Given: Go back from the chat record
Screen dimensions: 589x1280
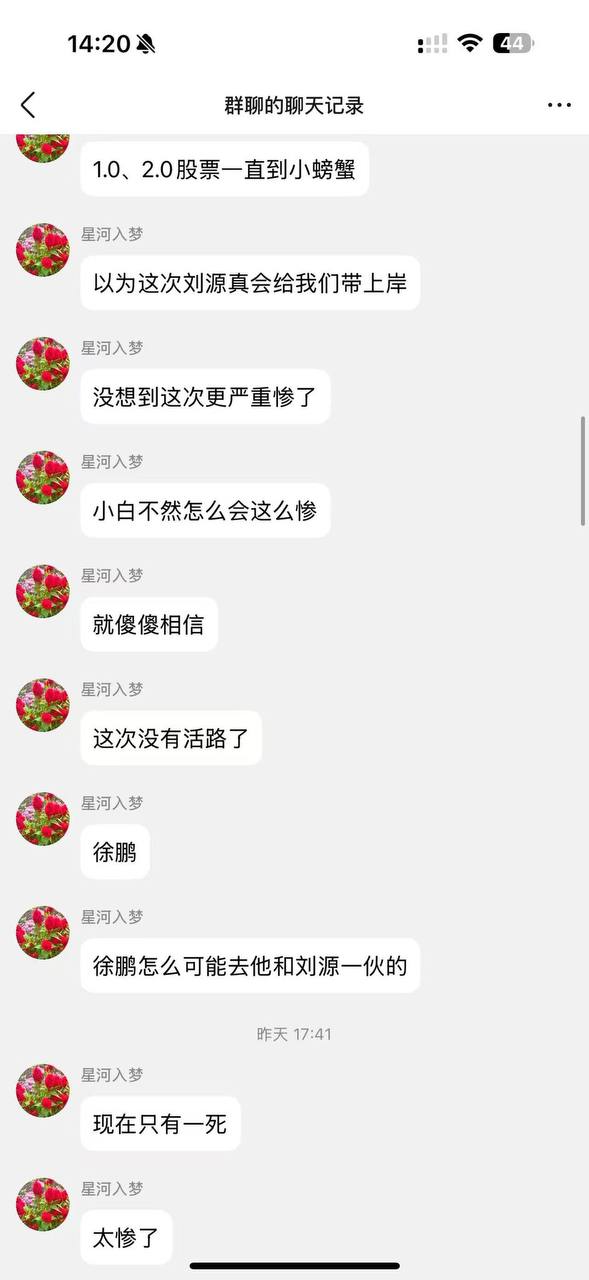Looking at the screenshot, I should pyautogui.click(x=28, y=105).
